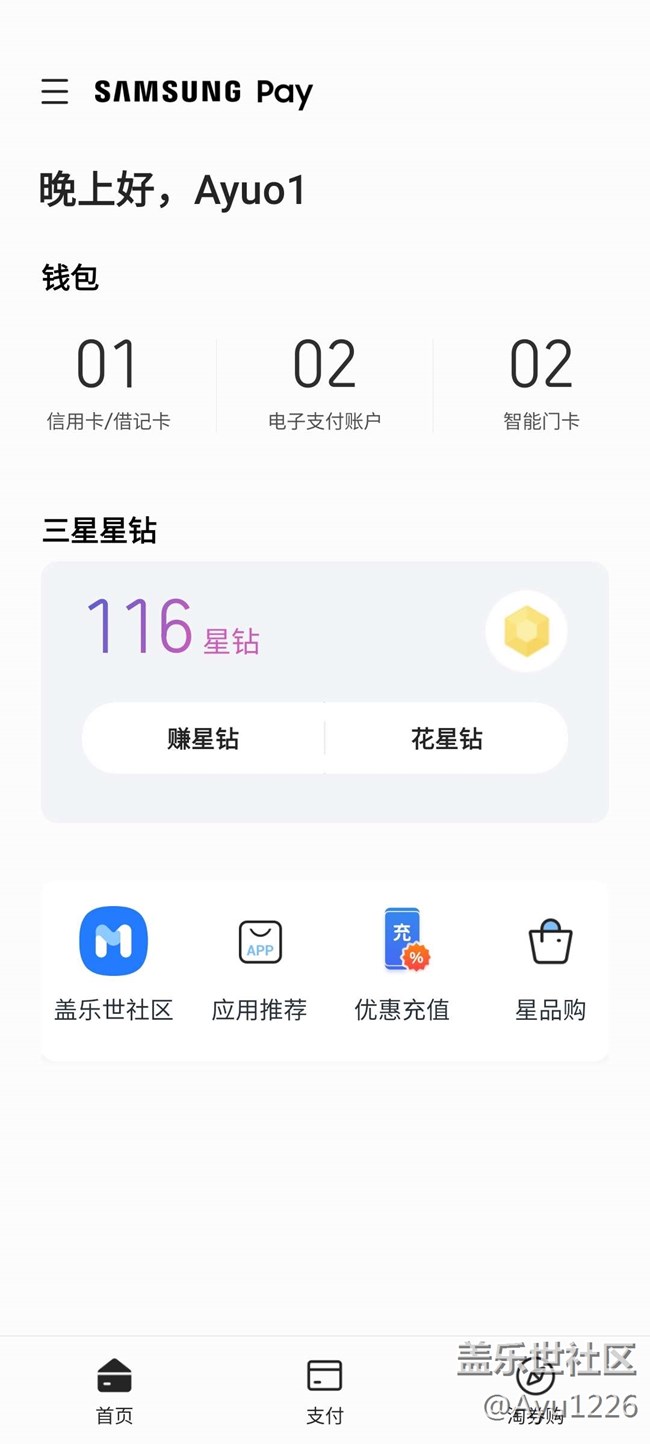Open the hamburger drawer menu
Viewport: 650px width, 1444px height.
tap(55, 92)
